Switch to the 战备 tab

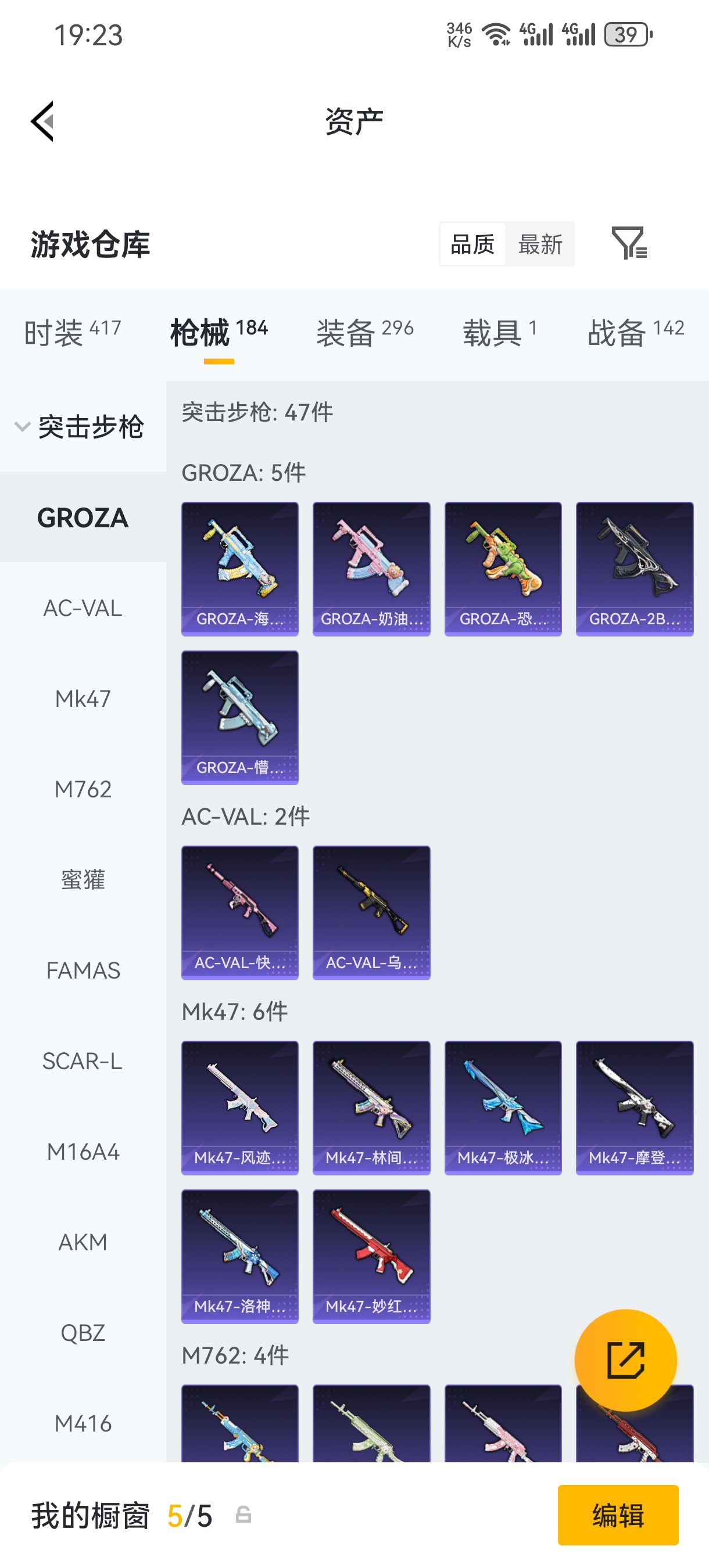pos(635,332)
